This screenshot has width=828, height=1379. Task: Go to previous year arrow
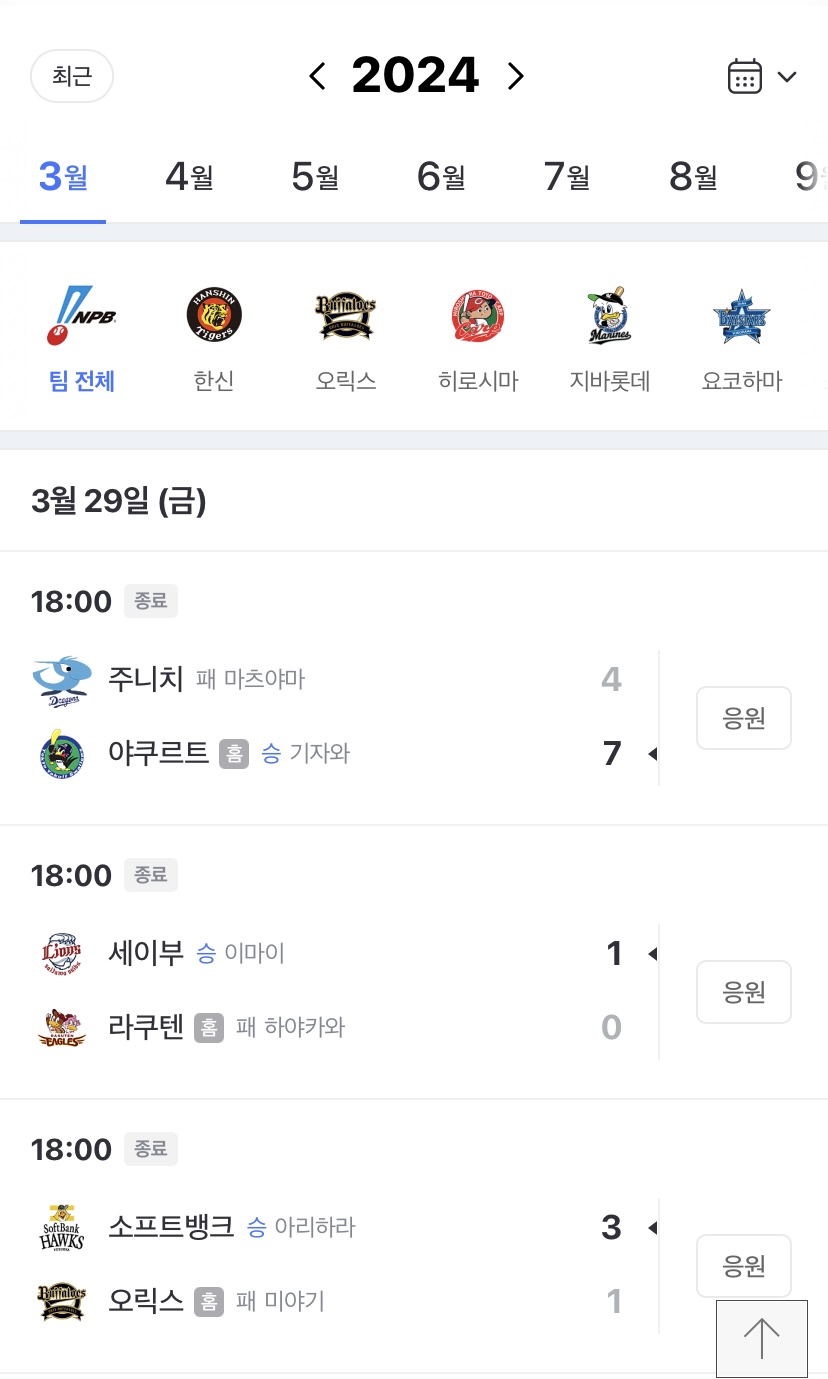[317, 76]
